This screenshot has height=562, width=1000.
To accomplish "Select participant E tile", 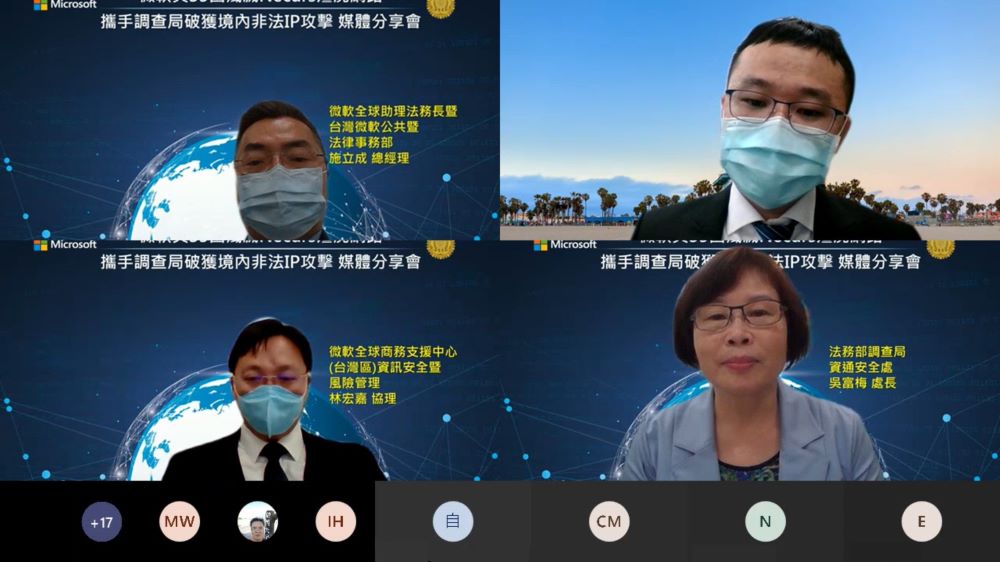I will 921,522.
